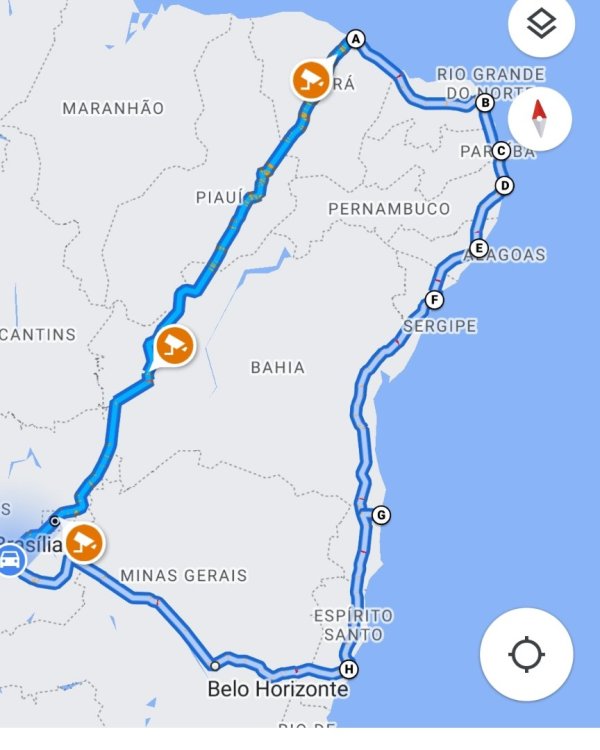This screenshot has width=600, height=750.
Task: Select waypoint C in Paraíba
Action: [502, 152]
